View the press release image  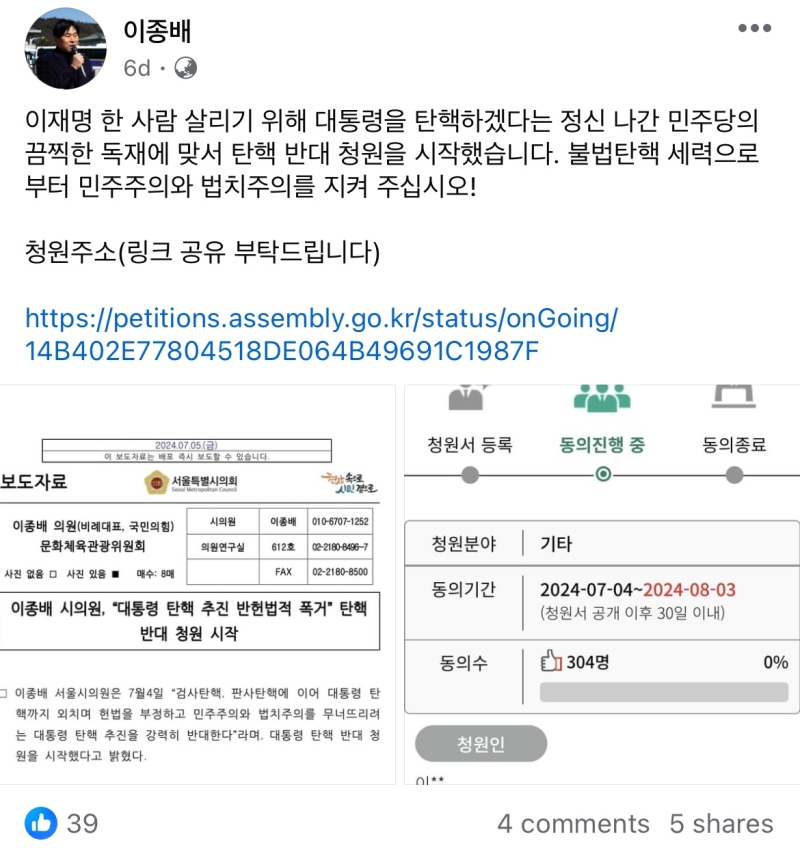coord(196,586)
